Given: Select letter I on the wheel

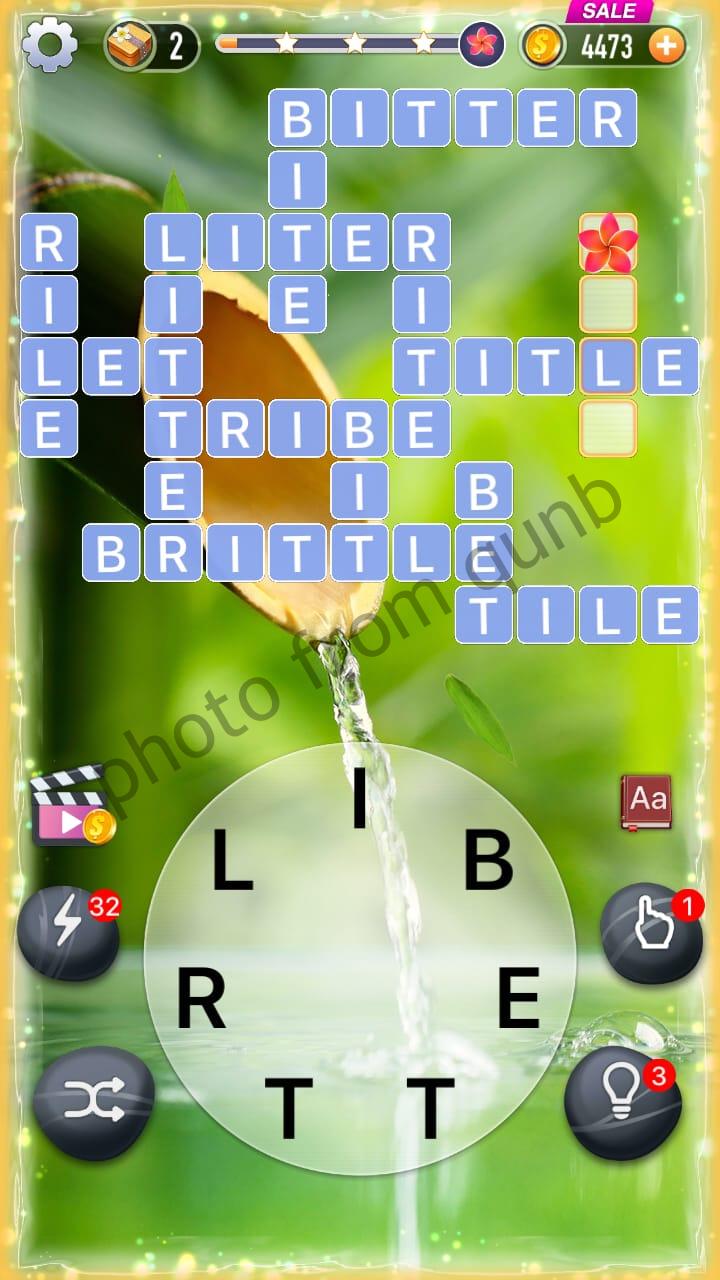Looking at the screenshot, I should click(359, 798).
